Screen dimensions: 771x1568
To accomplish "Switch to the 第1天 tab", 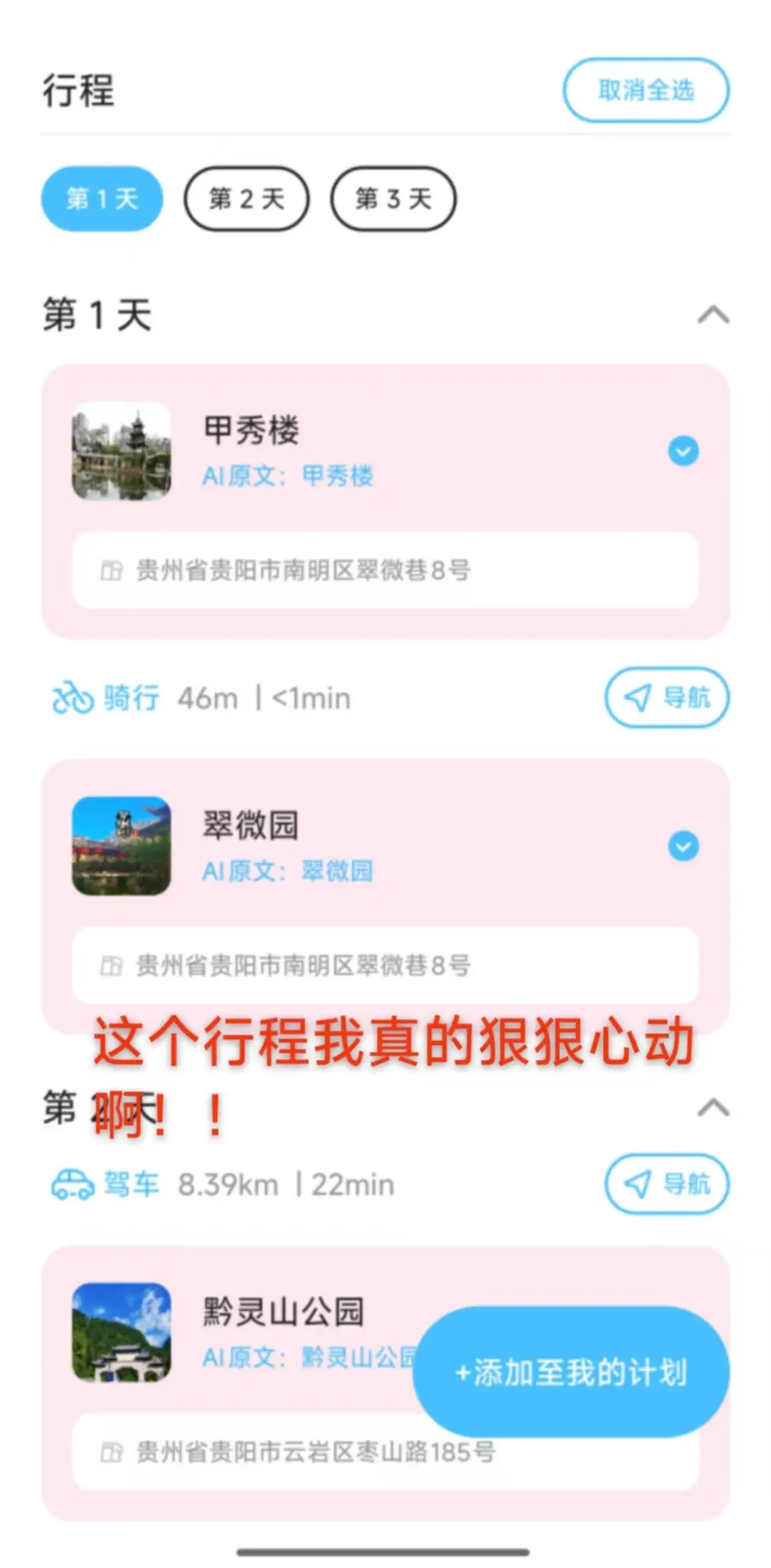I will [102, 198].
